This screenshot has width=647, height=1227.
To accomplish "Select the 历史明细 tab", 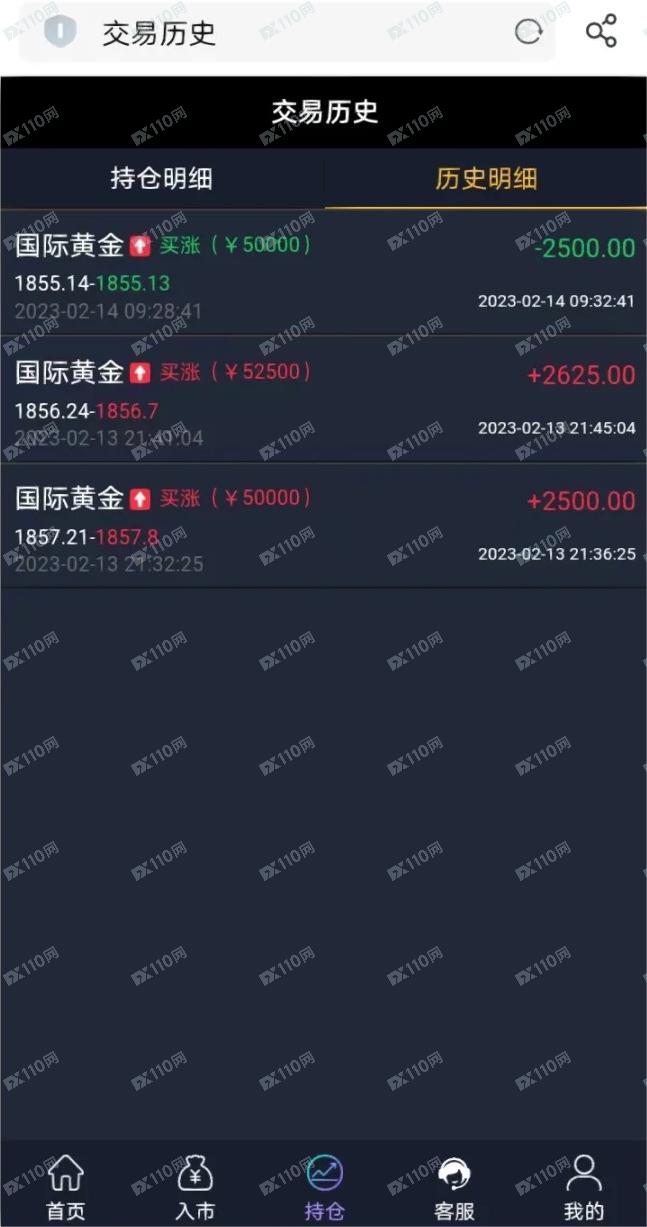I will (x=486, y=179).
